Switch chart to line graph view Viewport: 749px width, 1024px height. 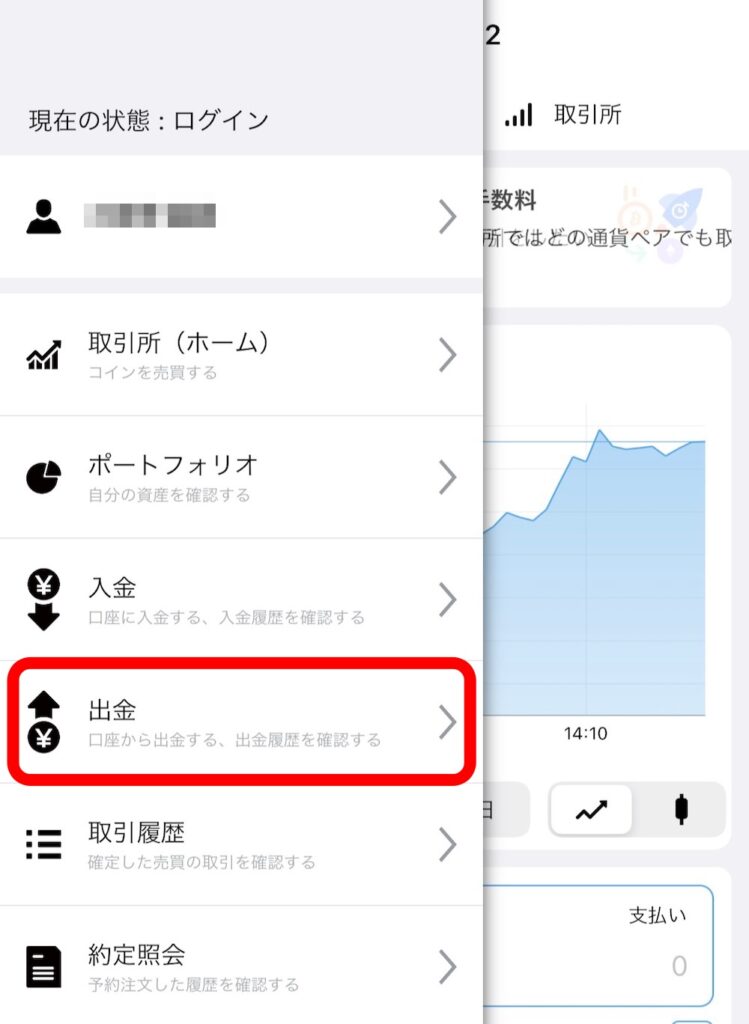pos(591,810)
